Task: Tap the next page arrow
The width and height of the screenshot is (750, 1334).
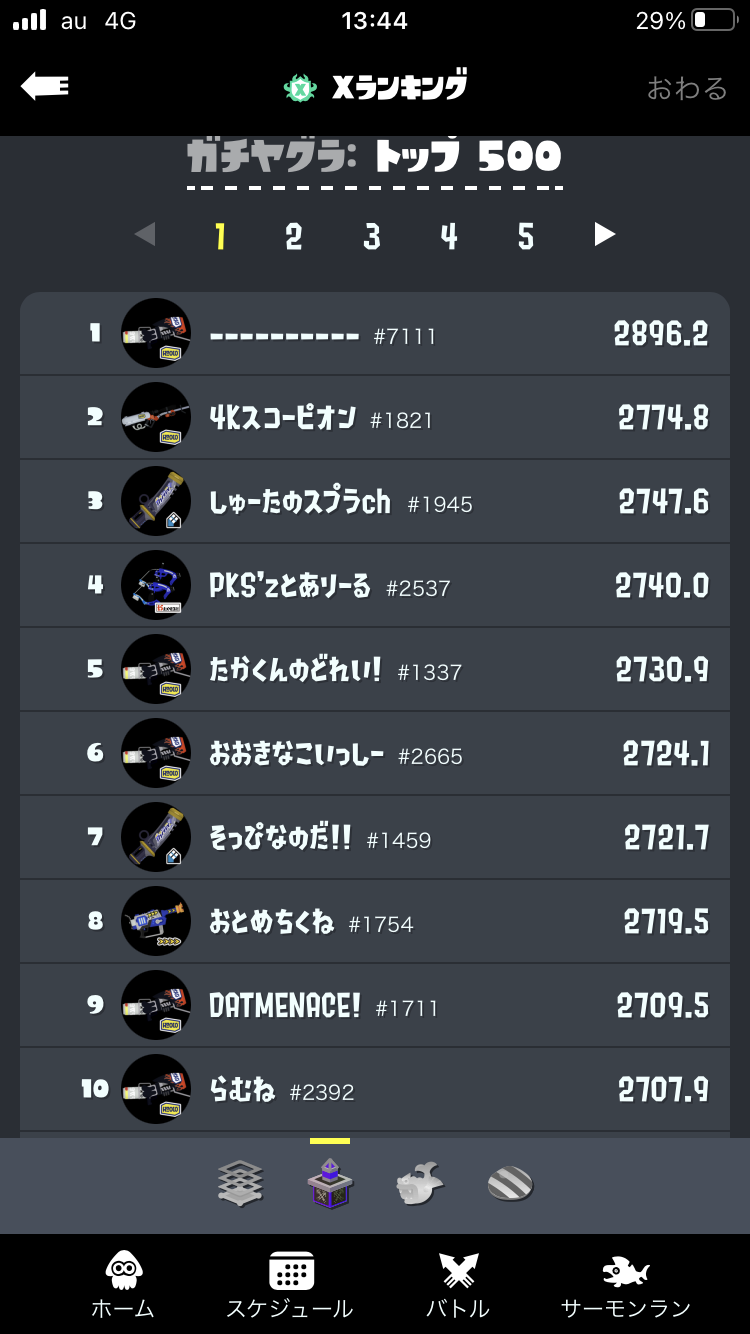Action: point(604,235)
